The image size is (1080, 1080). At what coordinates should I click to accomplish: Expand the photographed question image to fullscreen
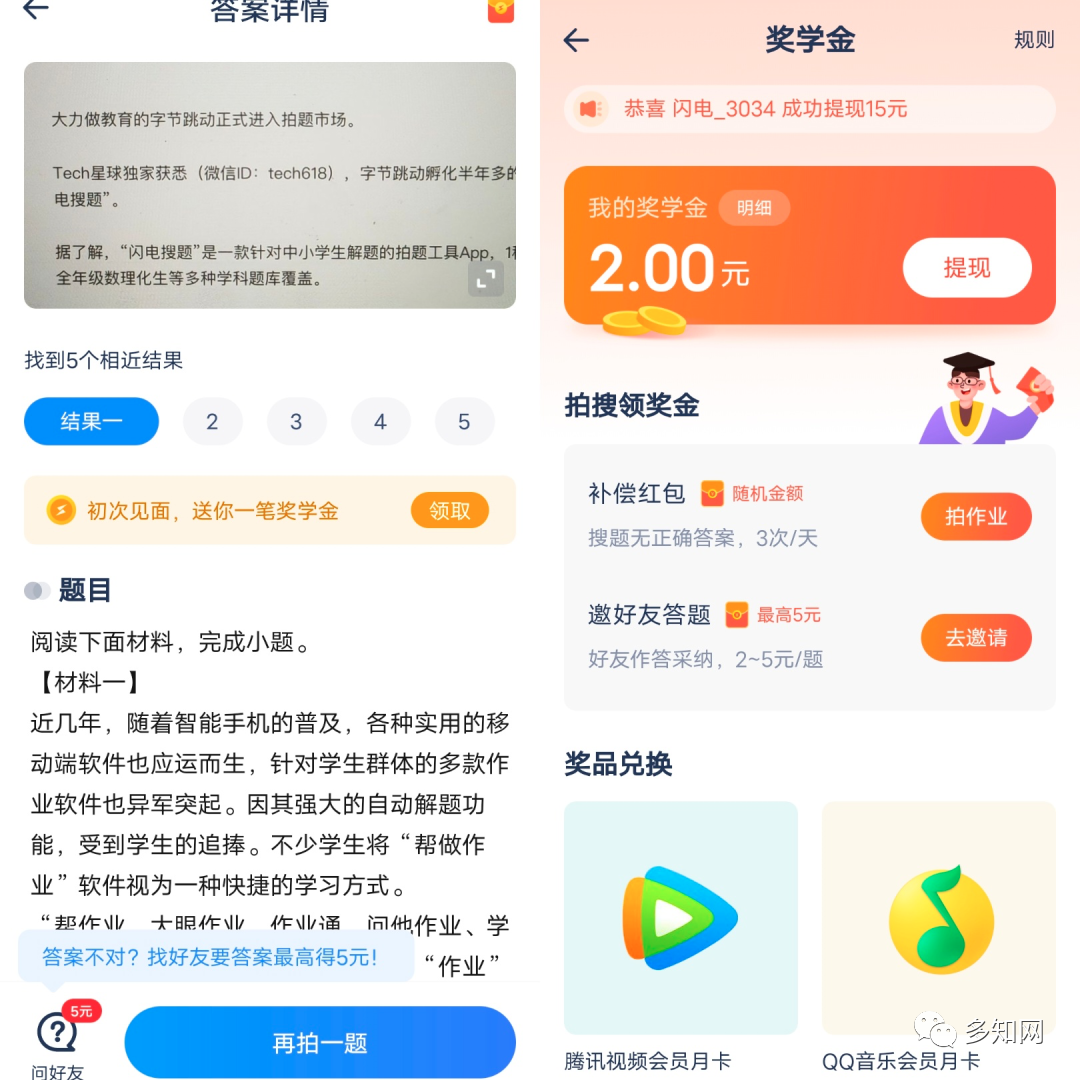(487, 280)
